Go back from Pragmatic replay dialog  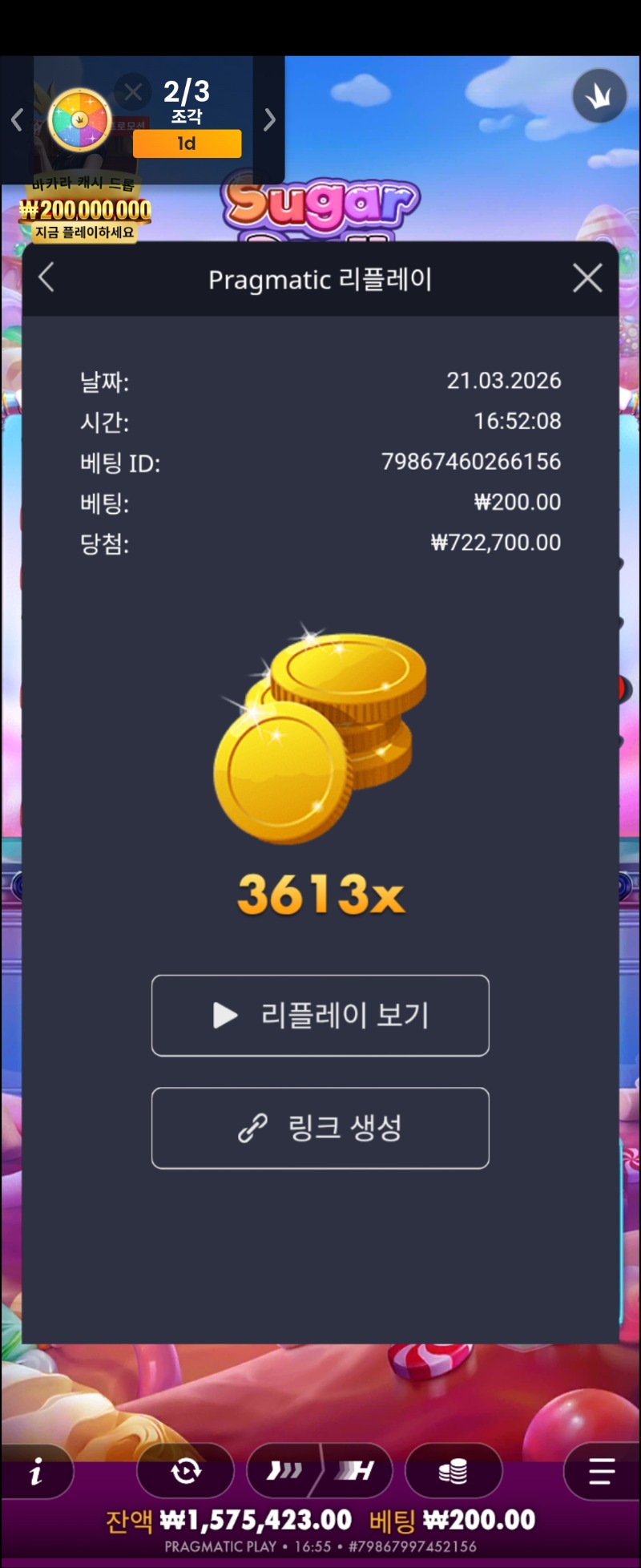pyautogui.click(x=46, y=278)
